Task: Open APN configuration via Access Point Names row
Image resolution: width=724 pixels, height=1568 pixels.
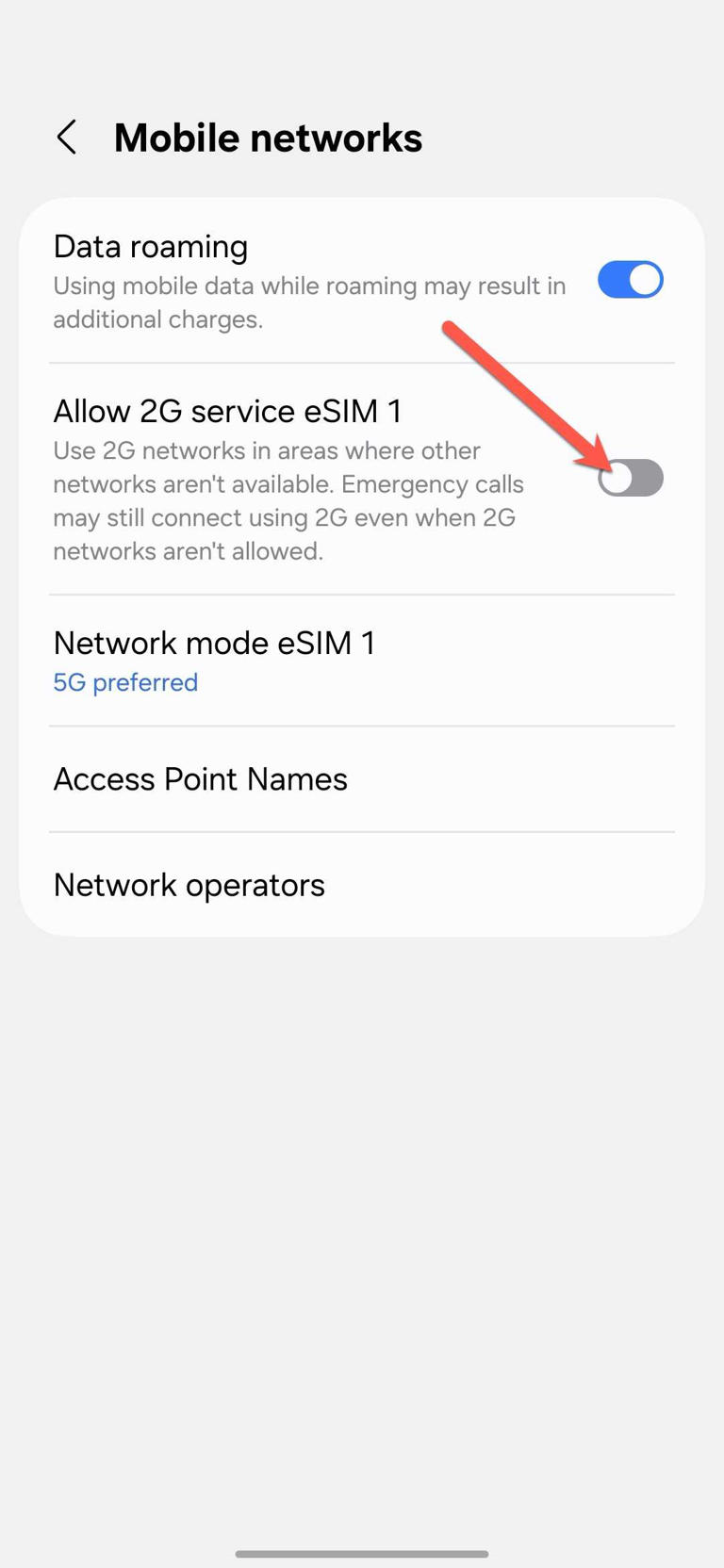Action: [201, 779]
